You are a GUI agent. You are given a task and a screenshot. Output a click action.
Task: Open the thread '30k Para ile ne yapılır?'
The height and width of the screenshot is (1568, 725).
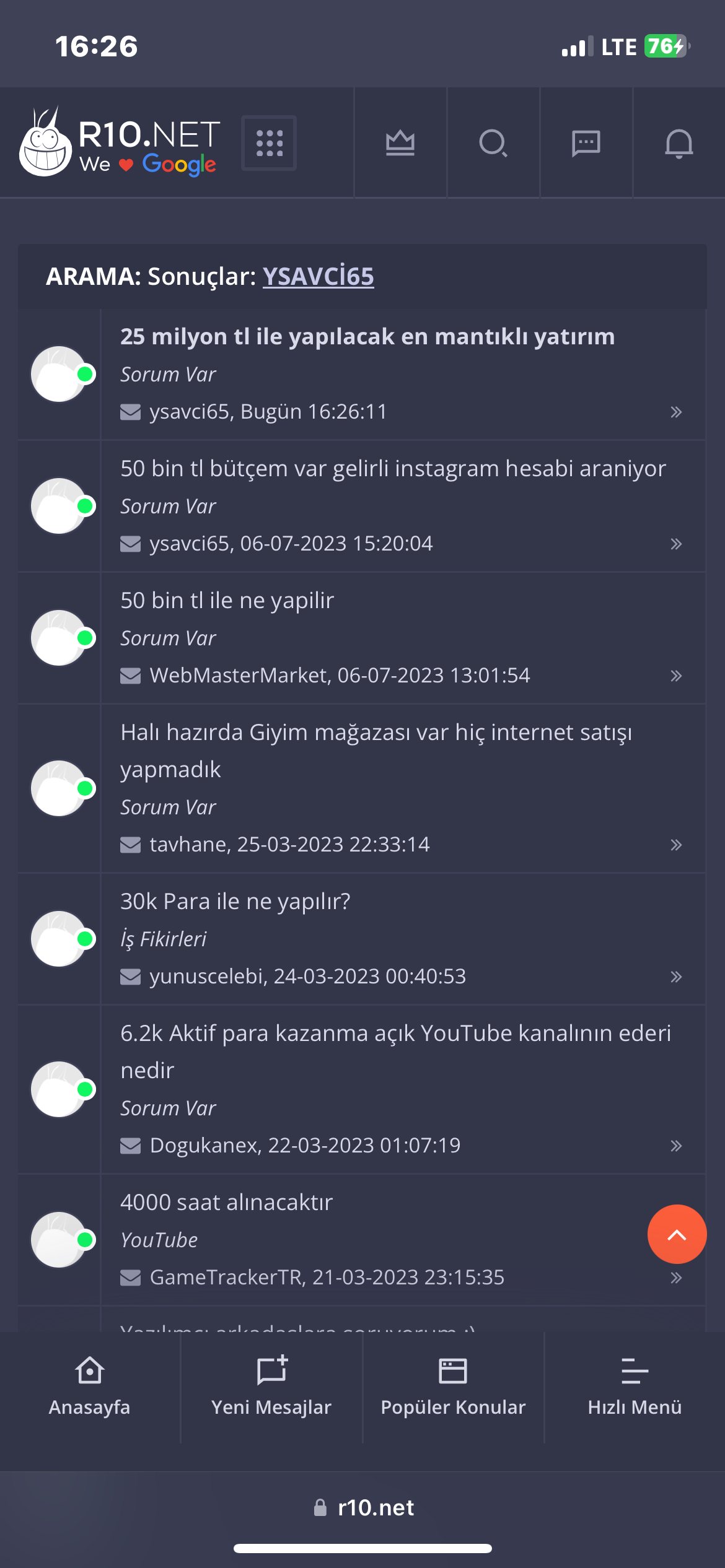[x=235, y=902]
